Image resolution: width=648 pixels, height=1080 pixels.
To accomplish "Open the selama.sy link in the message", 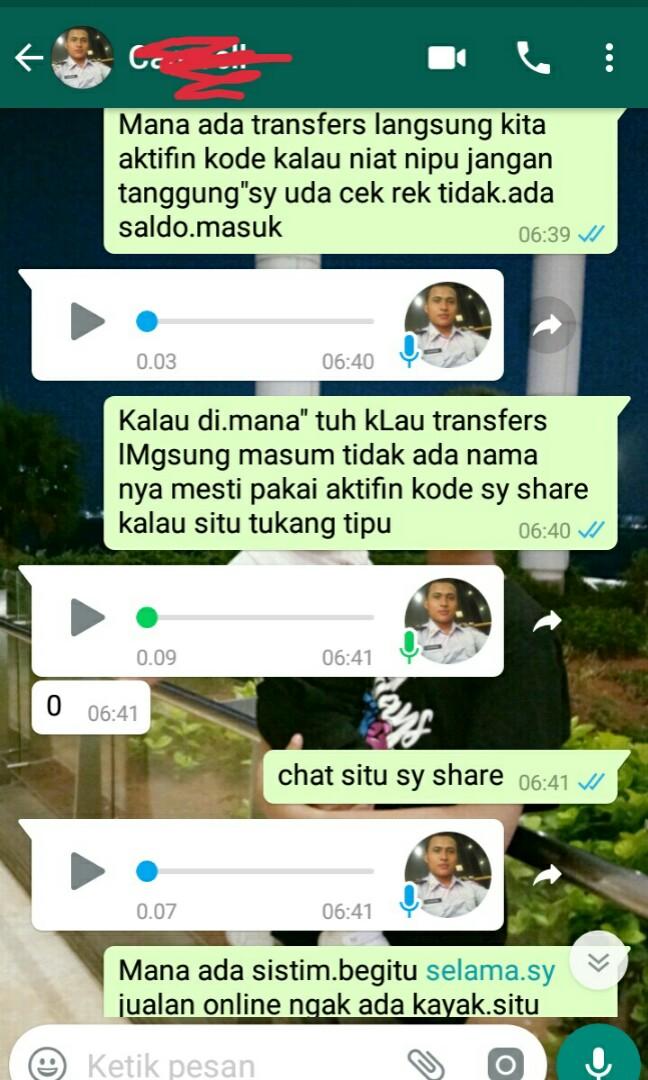I will coord(490,970).
